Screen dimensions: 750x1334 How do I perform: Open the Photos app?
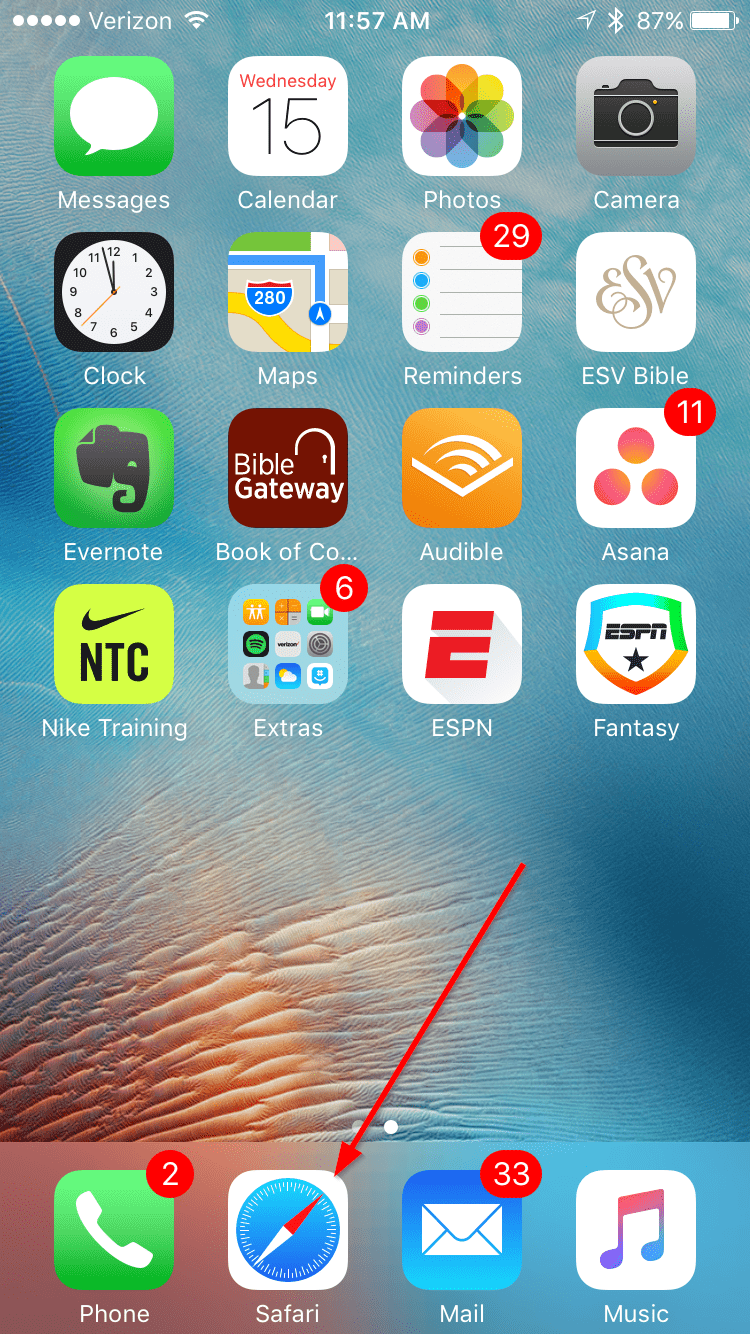point(462,116)
